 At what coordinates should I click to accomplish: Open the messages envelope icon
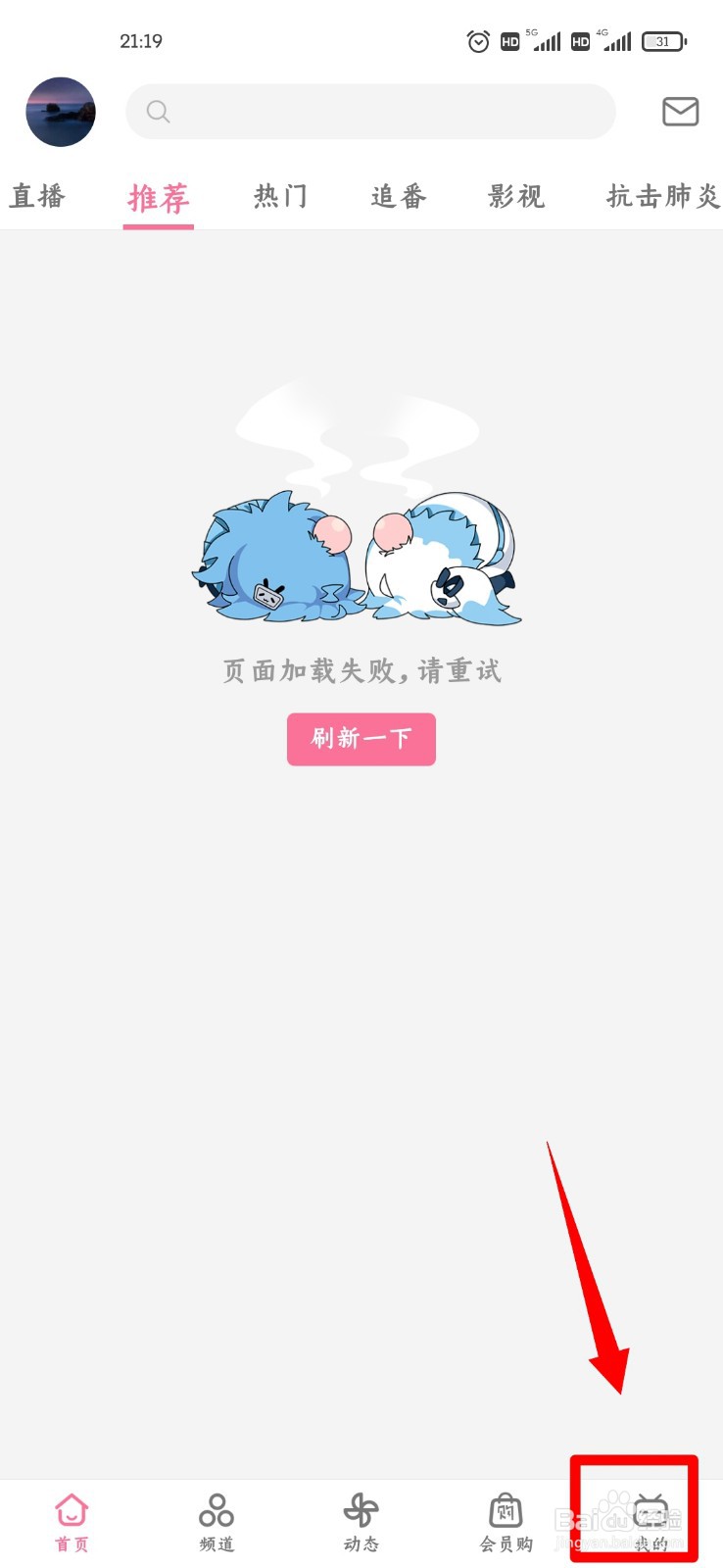tap(680, 112)
